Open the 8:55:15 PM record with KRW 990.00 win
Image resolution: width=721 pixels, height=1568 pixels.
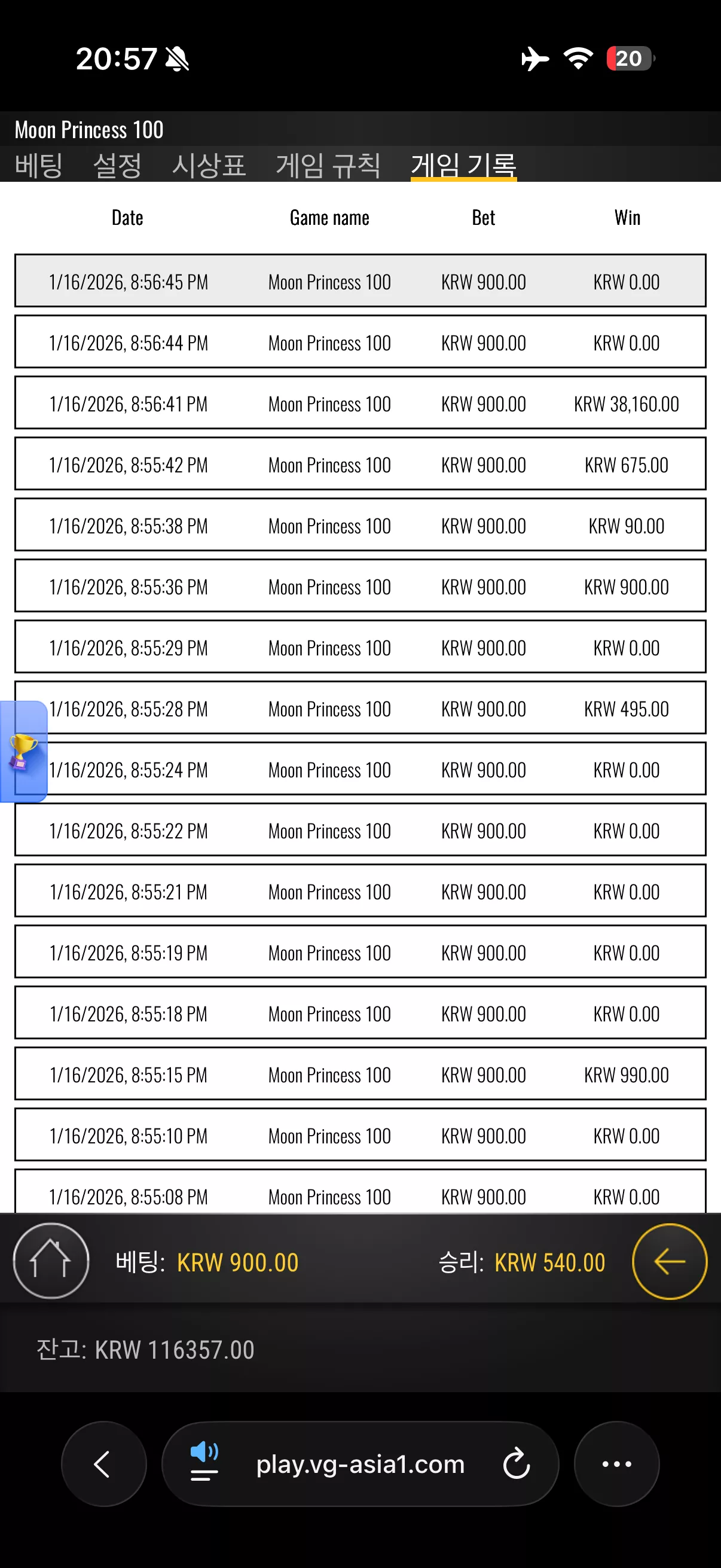pos(360,1074)
